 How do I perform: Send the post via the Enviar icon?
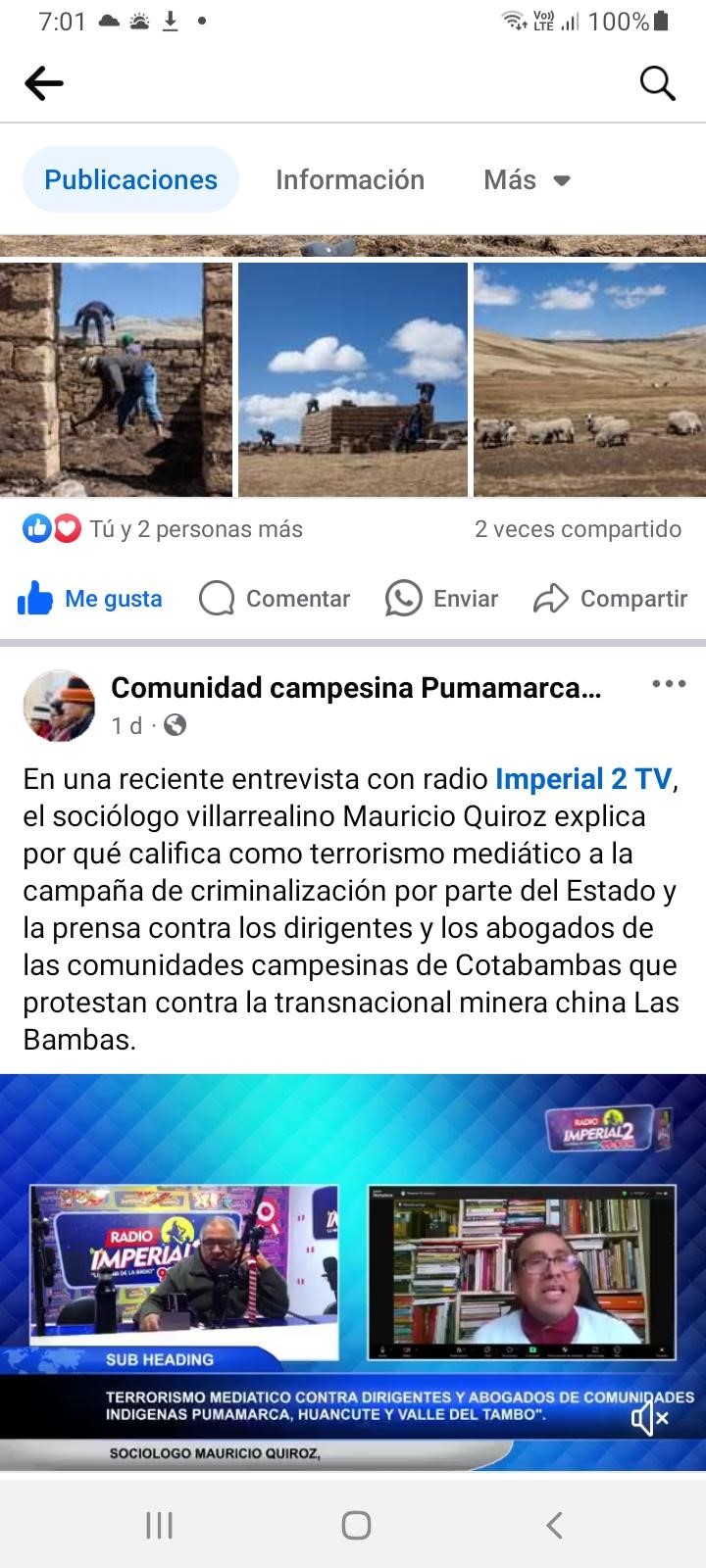pos(403,598)
